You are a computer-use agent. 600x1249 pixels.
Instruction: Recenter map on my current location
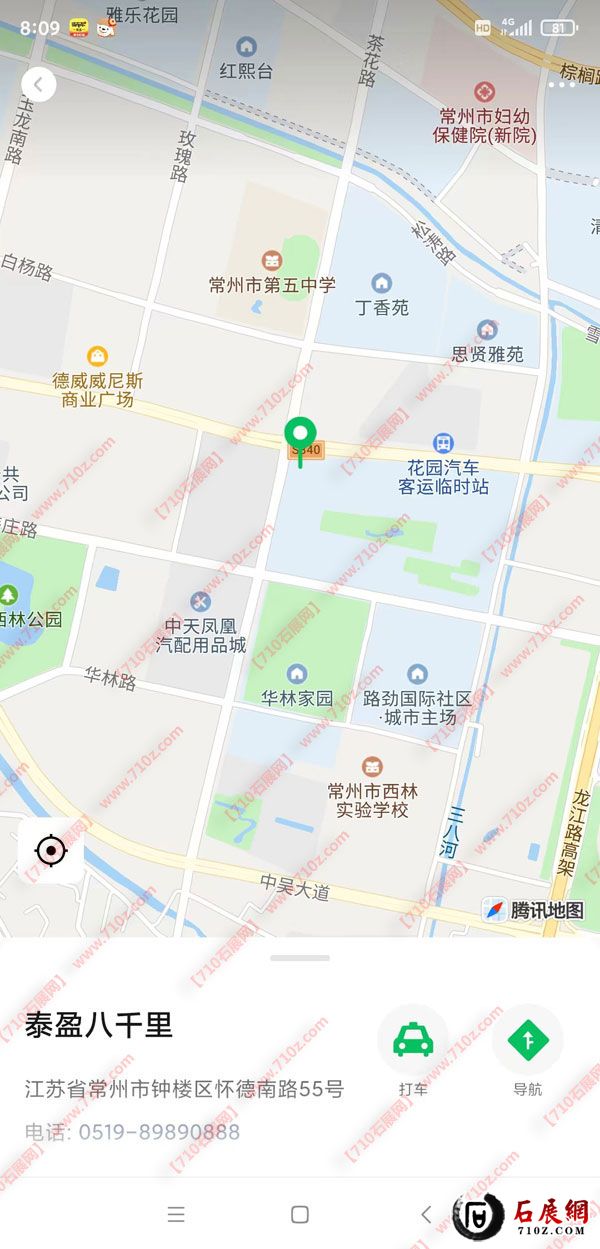point(50,851)
